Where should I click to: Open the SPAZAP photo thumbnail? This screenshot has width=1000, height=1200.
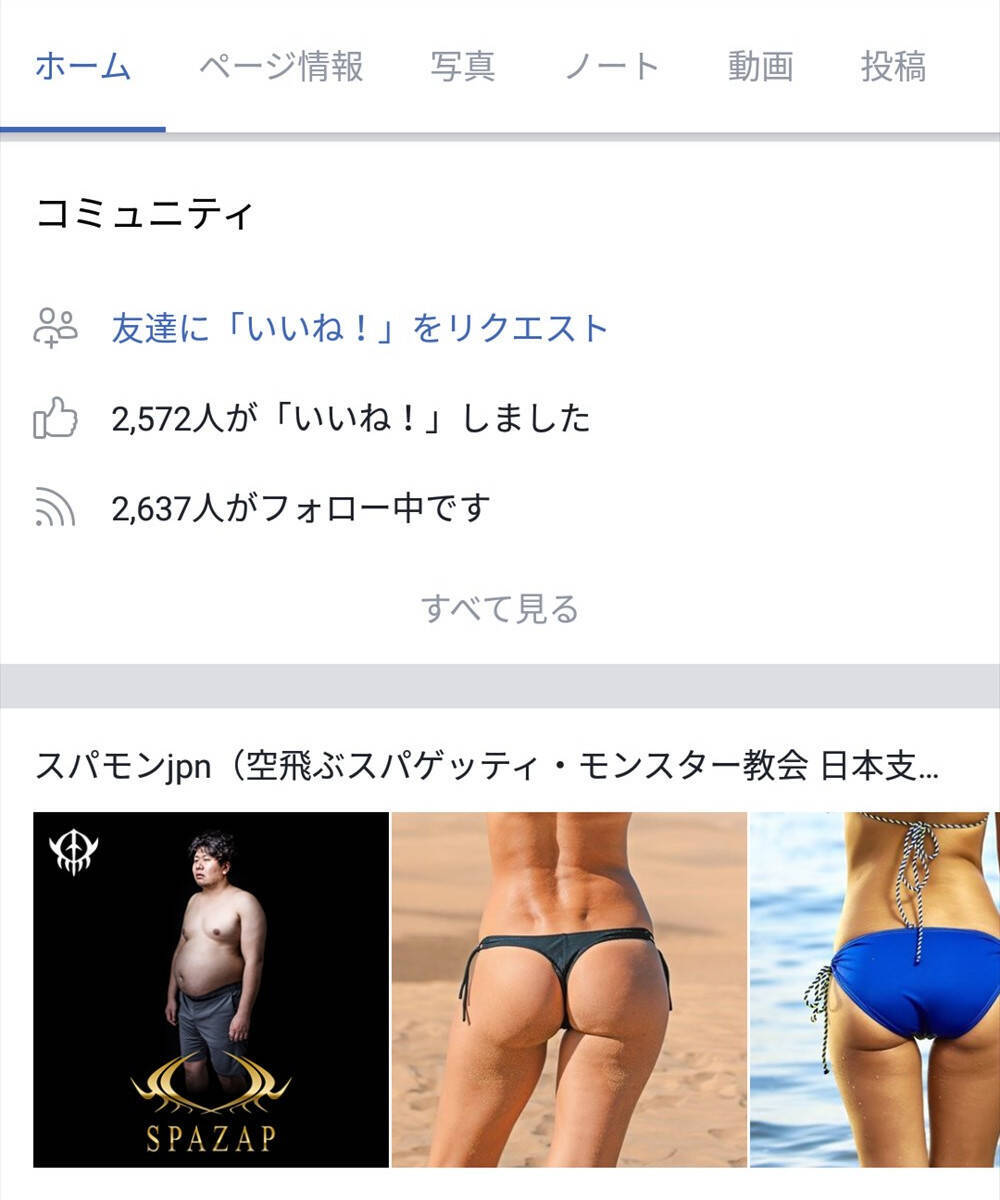point(211,989)
